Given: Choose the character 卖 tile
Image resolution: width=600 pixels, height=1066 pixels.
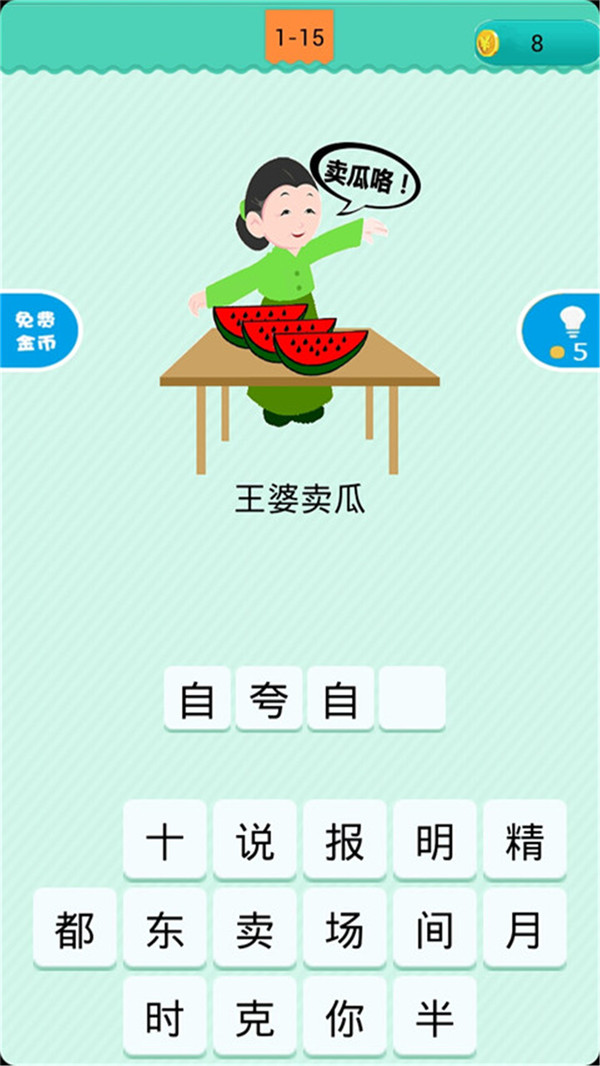Looking at the screenshot, I should point(255,929).
